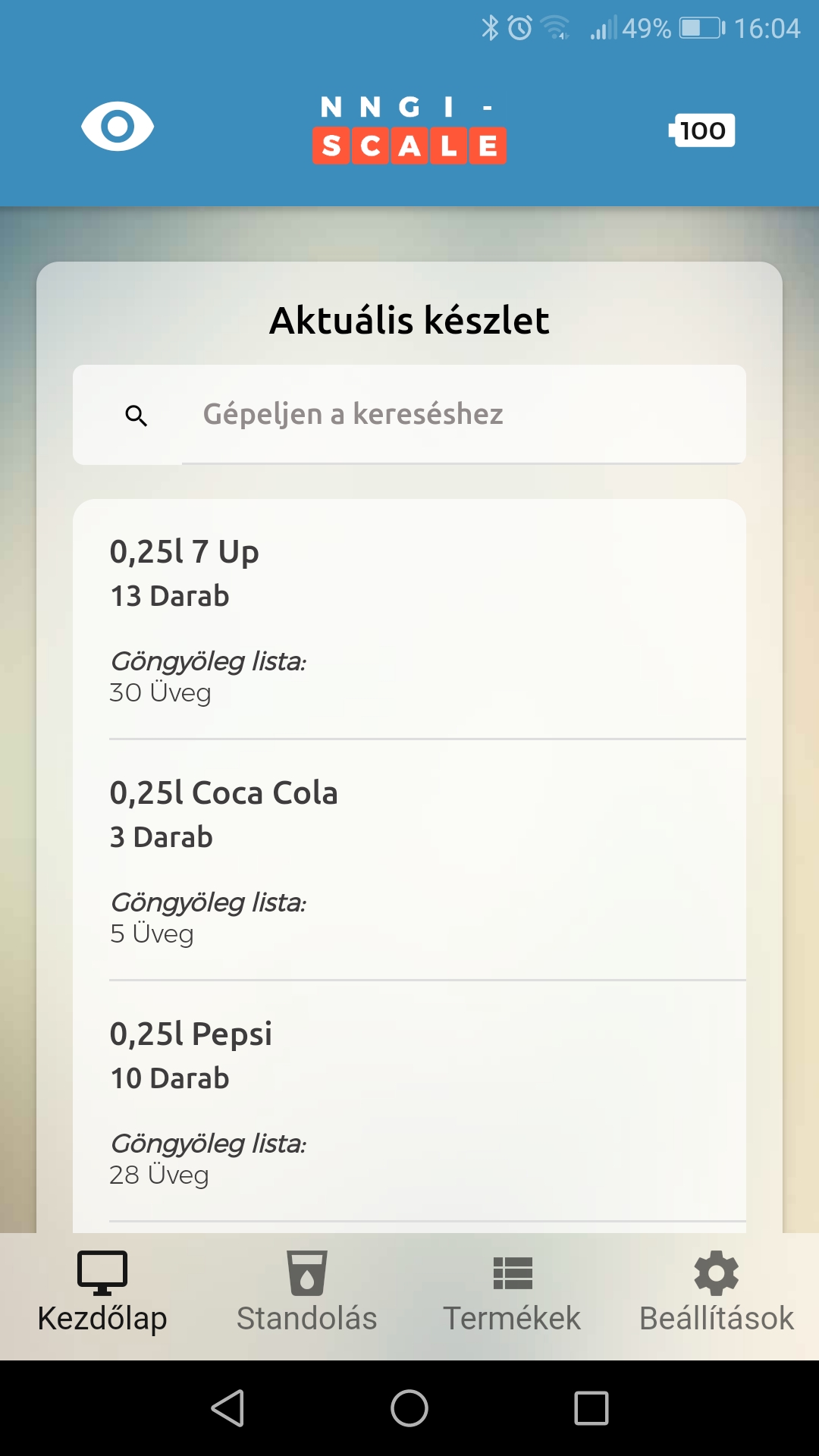Tap the eye icon in the header

118,126
